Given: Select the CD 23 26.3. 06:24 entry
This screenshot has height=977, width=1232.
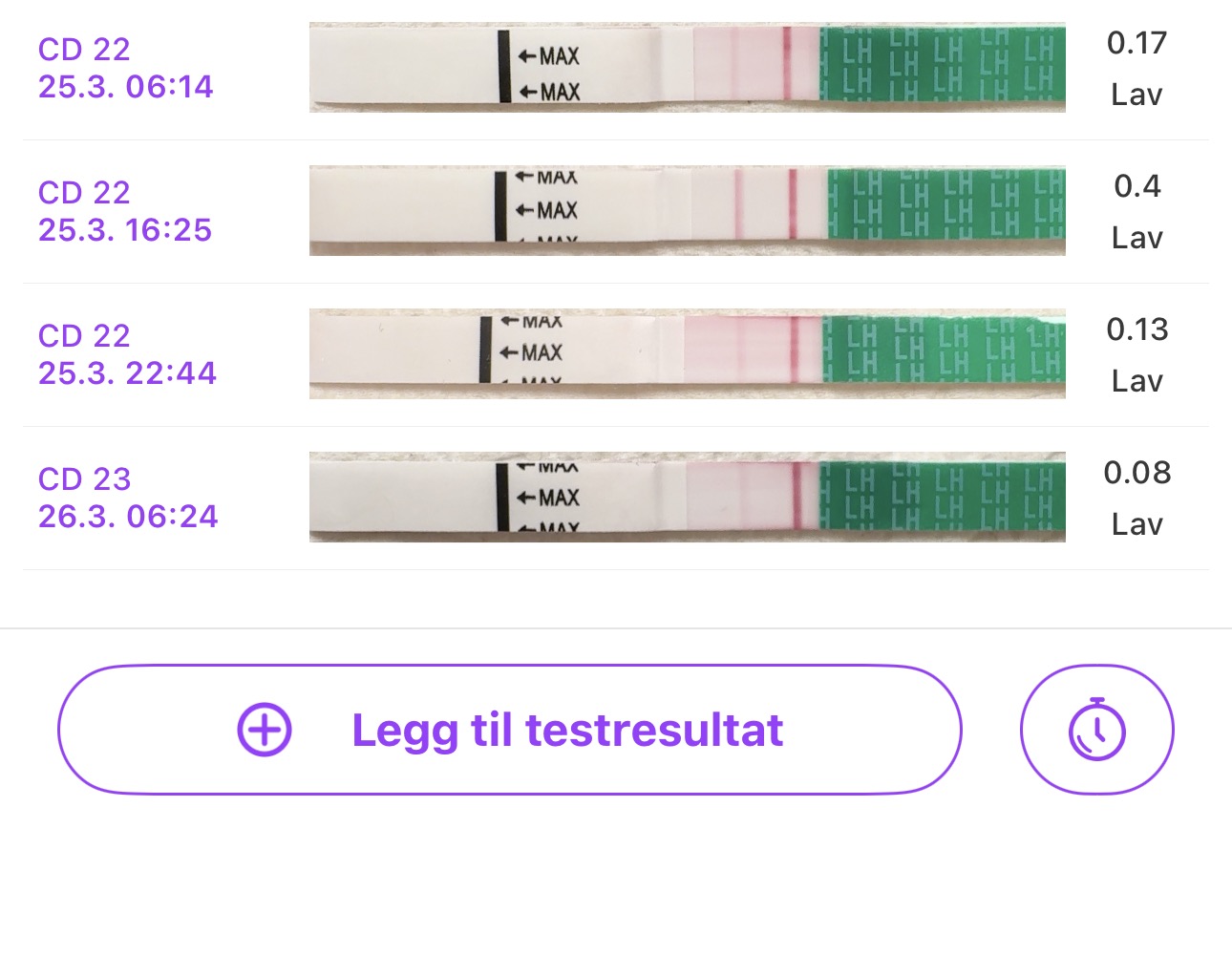Looking at the screenshot, I should (x=615, y=498).
